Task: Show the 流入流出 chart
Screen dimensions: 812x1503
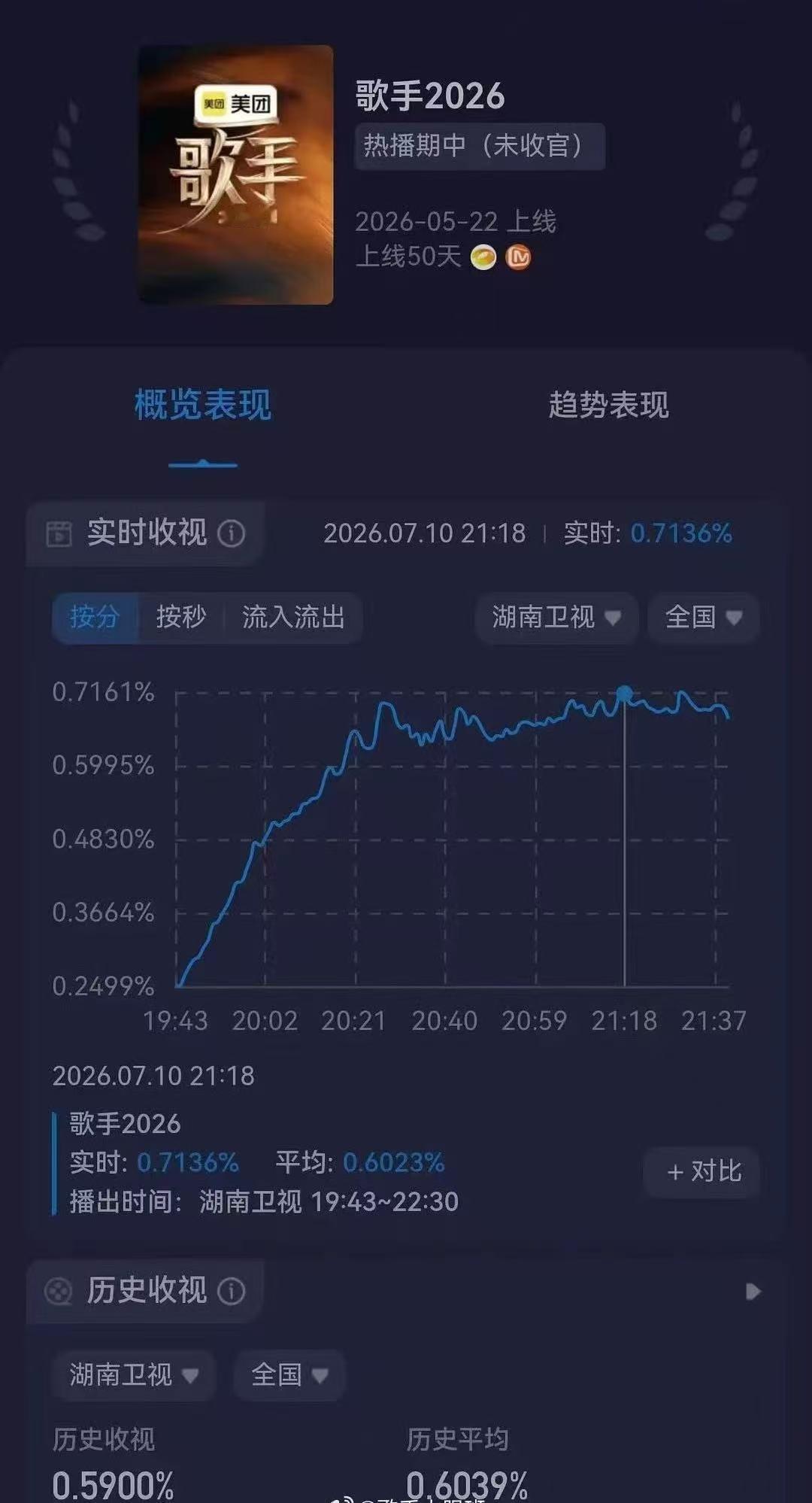Action: click(x=293, y=618)
